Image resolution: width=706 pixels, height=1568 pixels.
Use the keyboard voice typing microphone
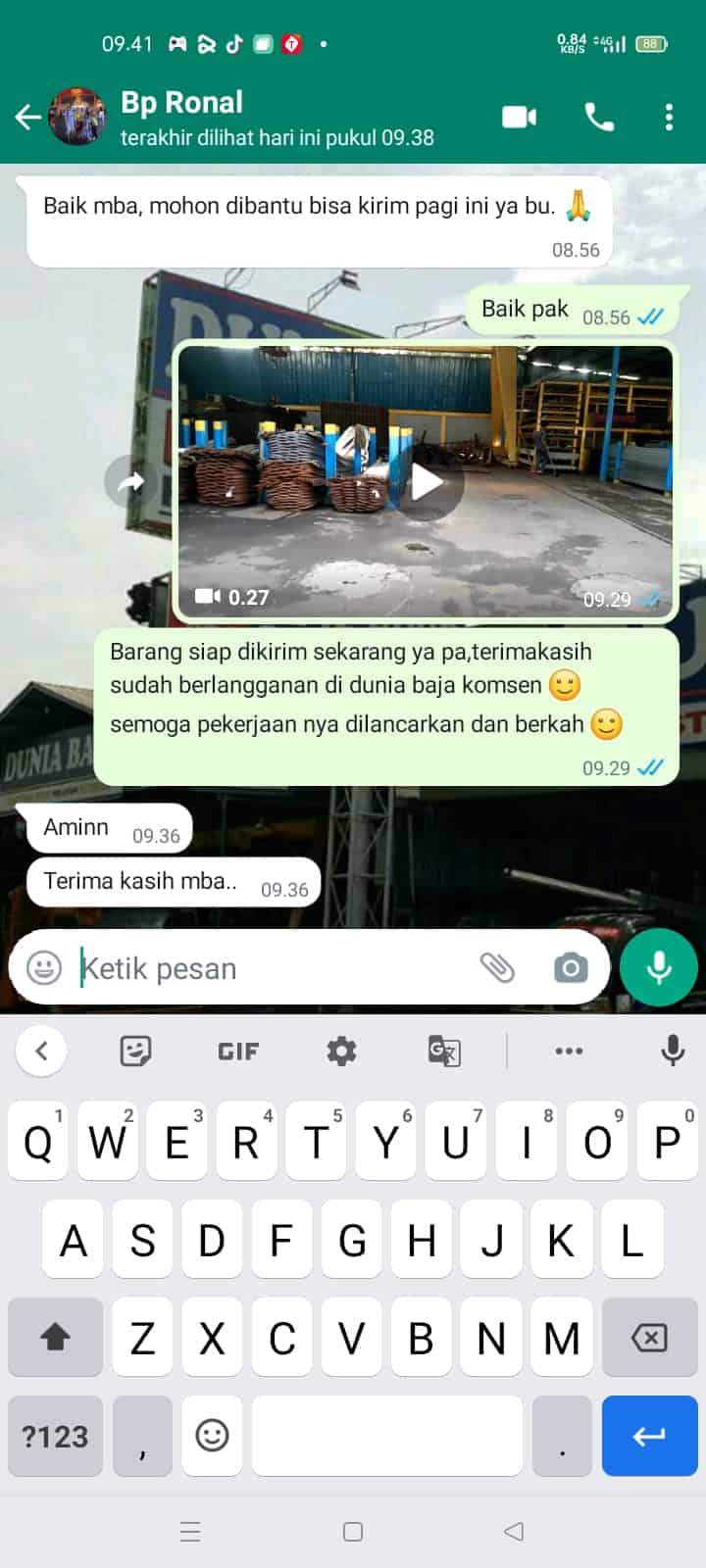coord(673,1052)
